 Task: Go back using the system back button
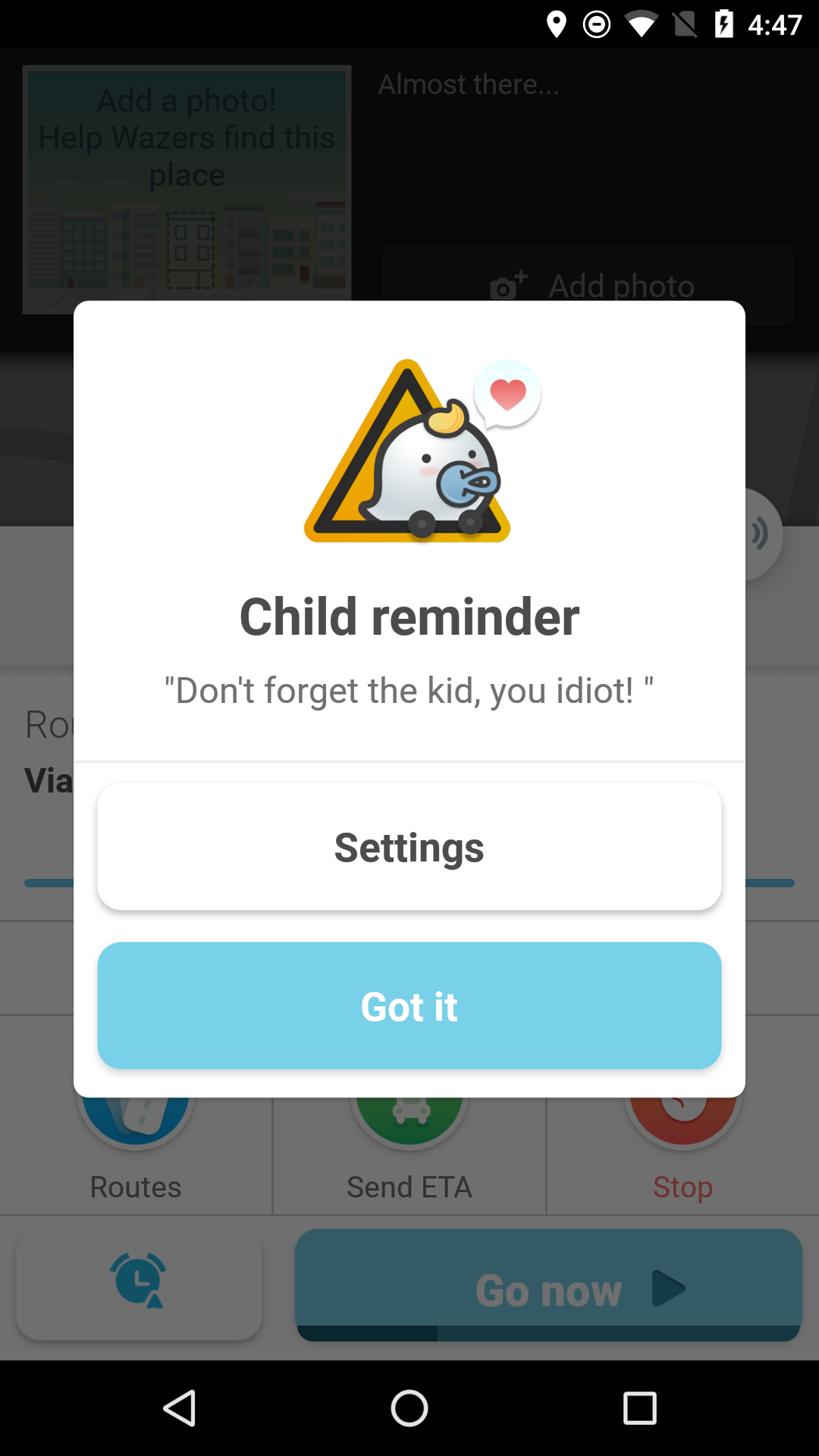(180, 1408)
